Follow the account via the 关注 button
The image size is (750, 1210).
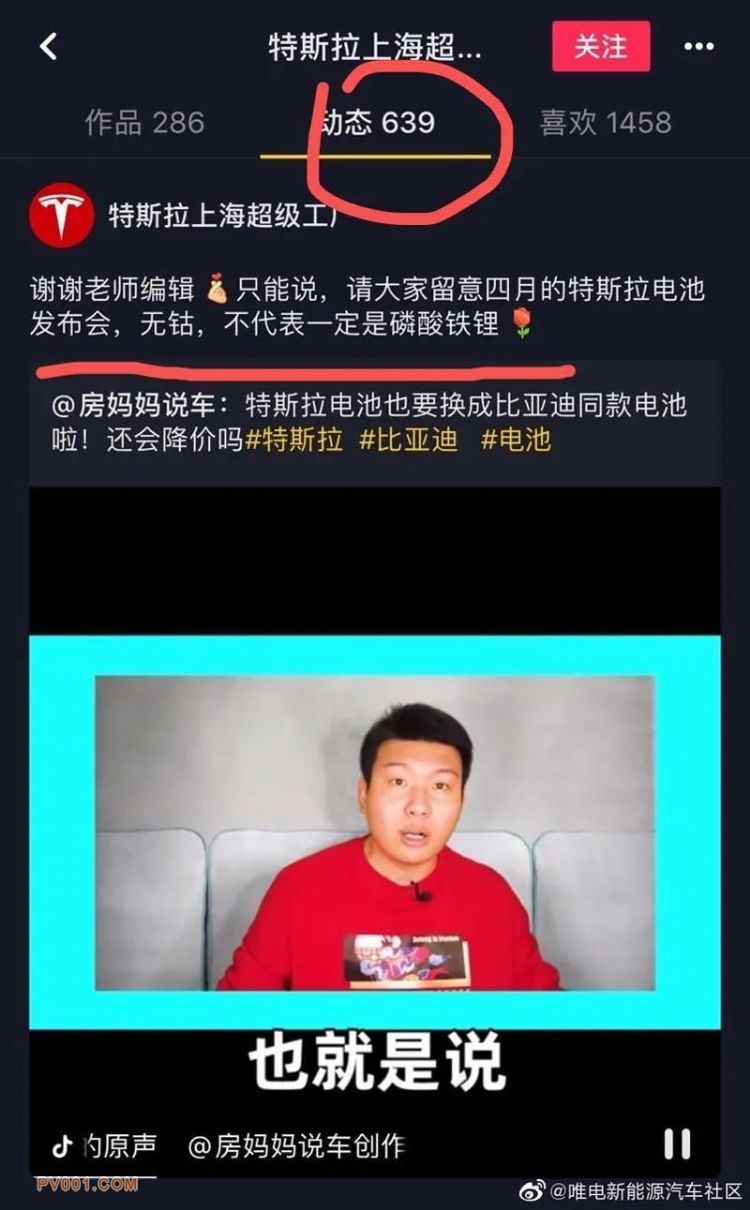pos(601,46)
